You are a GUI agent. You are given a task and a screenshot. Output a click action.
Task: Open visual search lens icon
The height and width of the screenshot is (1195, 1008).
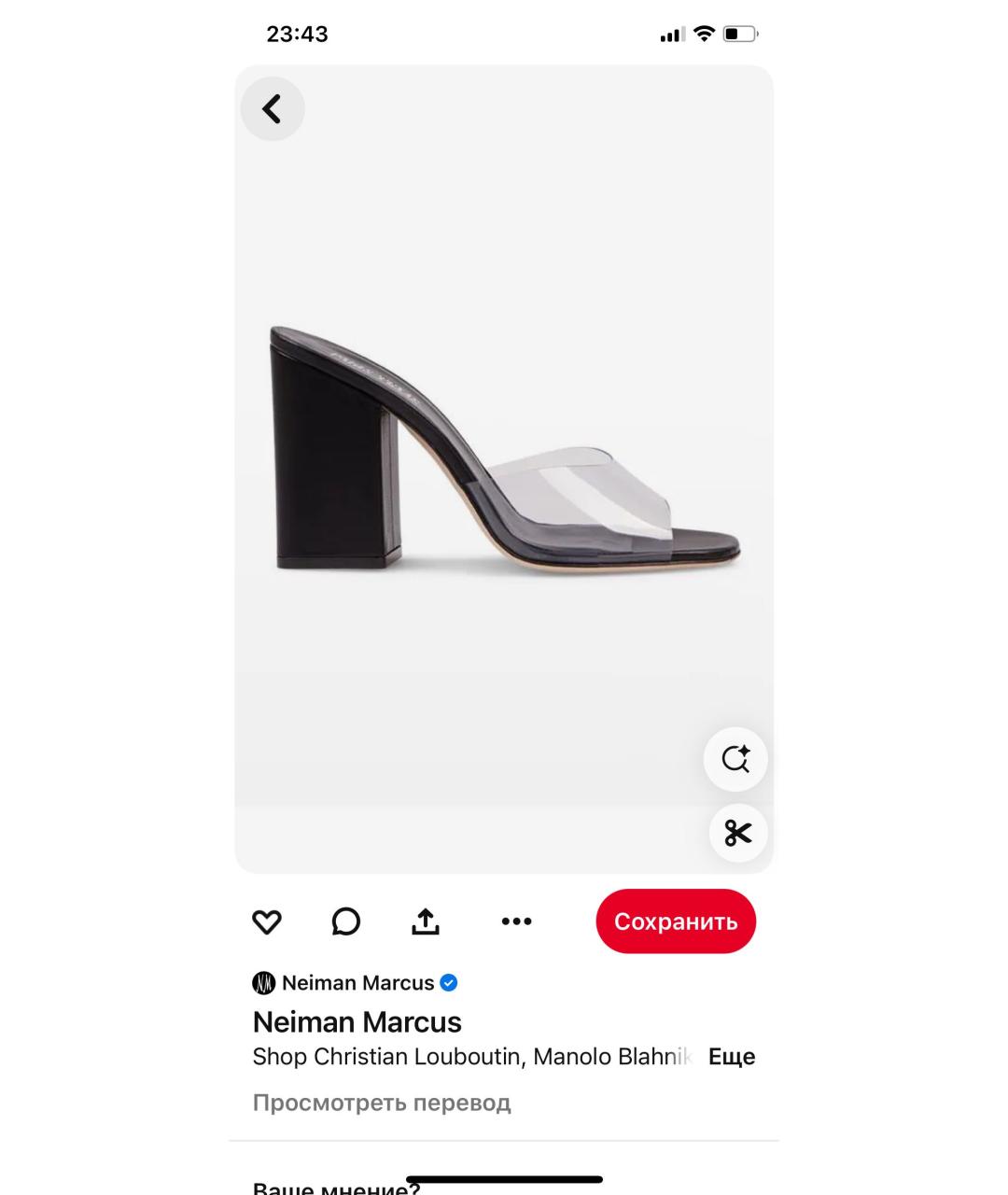coord(735,759)
